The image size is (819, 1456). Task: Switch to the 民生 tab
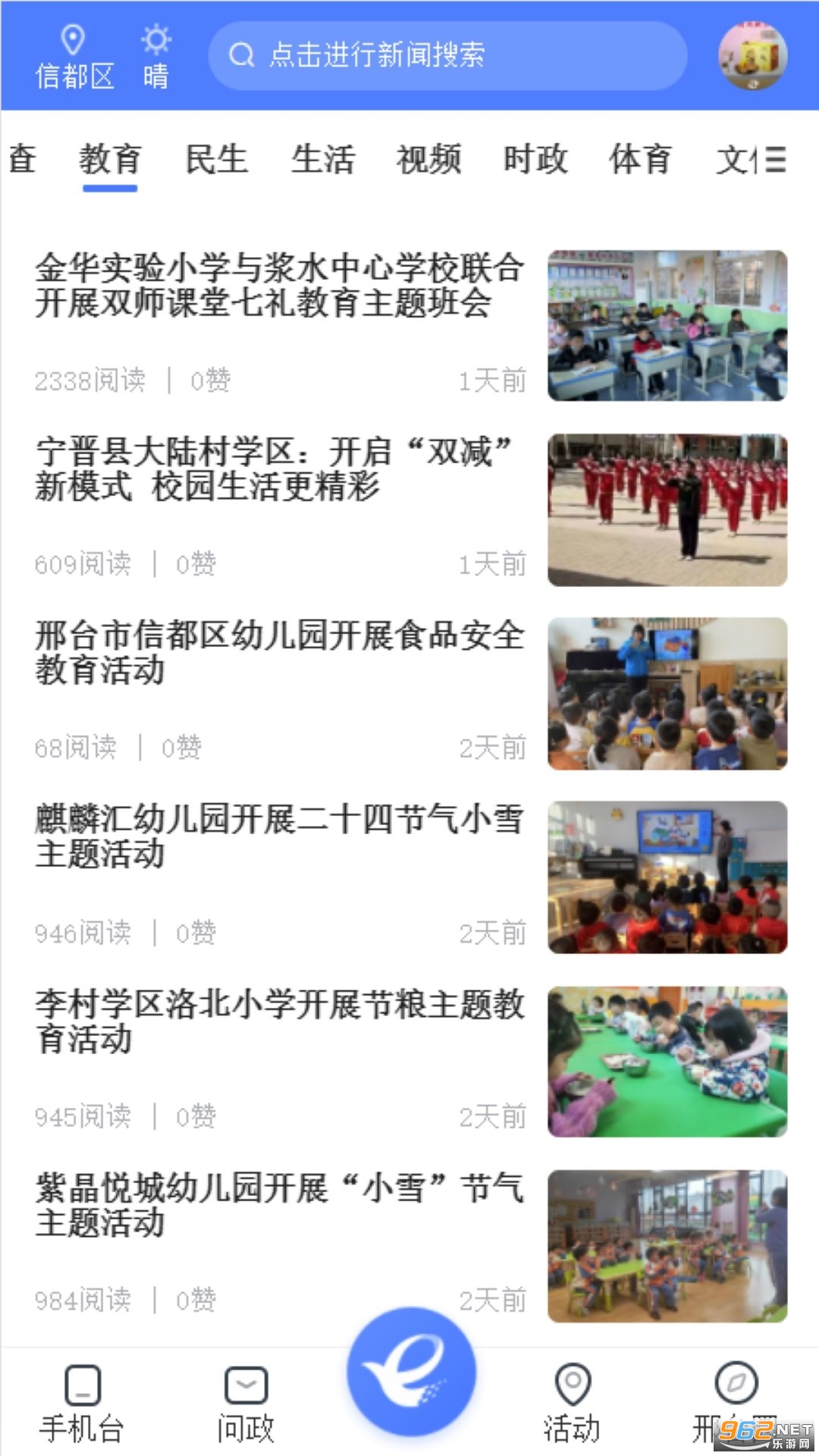217,159
